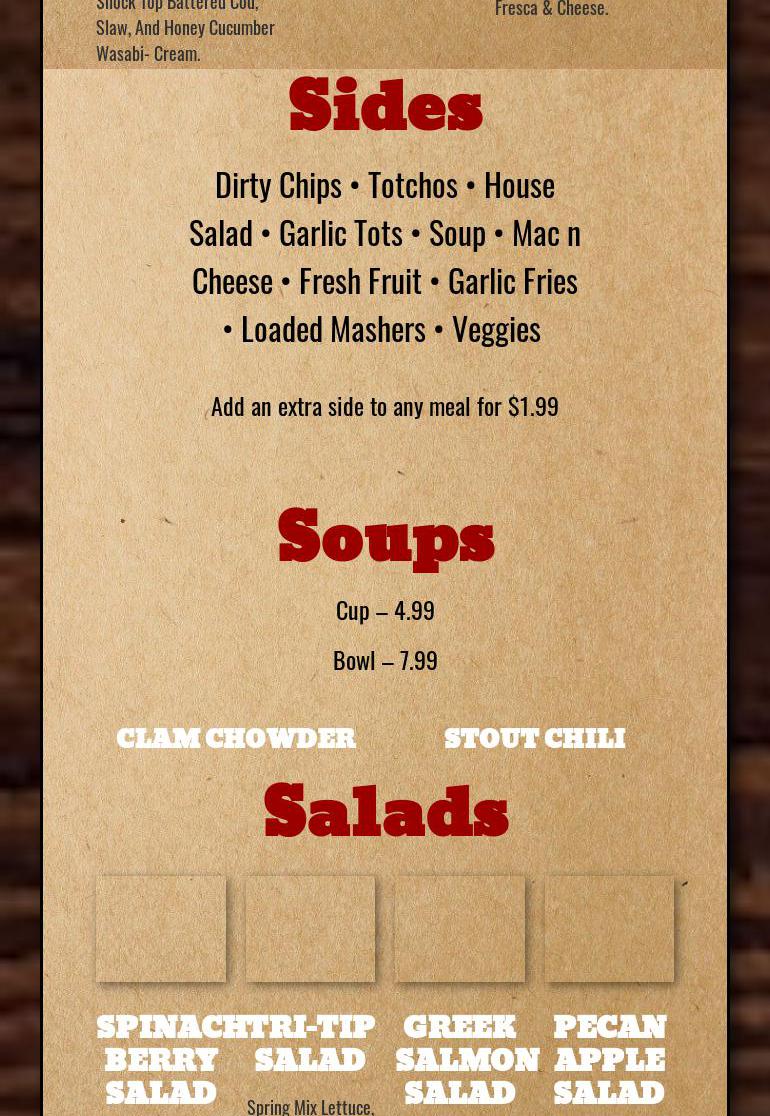Open the Spinach Berry Salad image tile
The width and height of the screenshot is (770, 1116).
[x=161, y=928]
